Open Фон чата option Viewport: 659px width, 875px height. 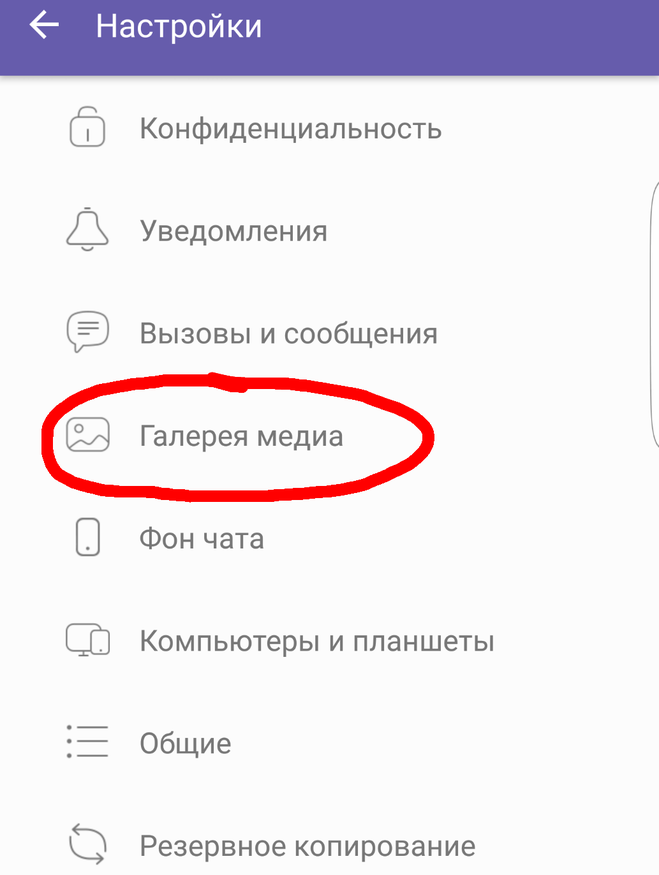201,539
